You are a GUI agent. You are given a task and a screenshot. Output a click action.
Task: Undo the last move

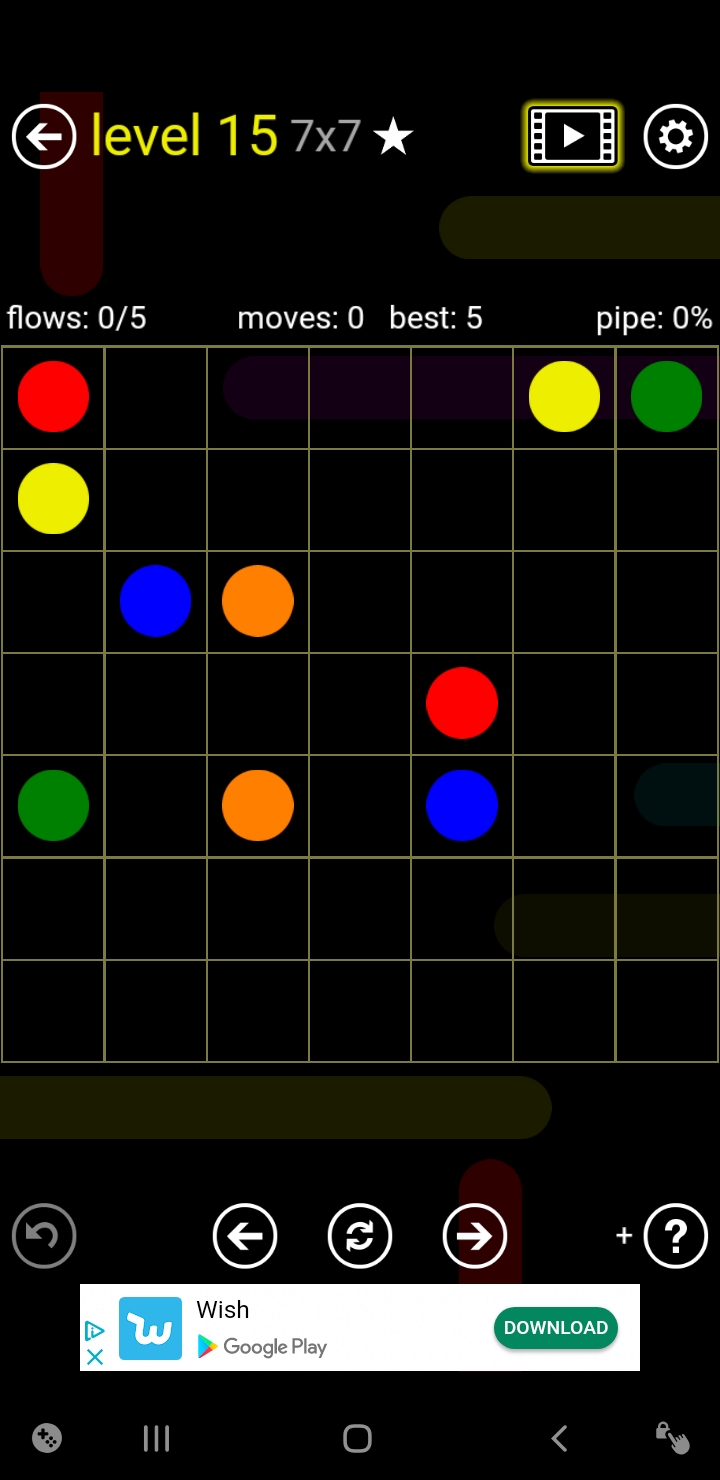tap(44, 1236)
